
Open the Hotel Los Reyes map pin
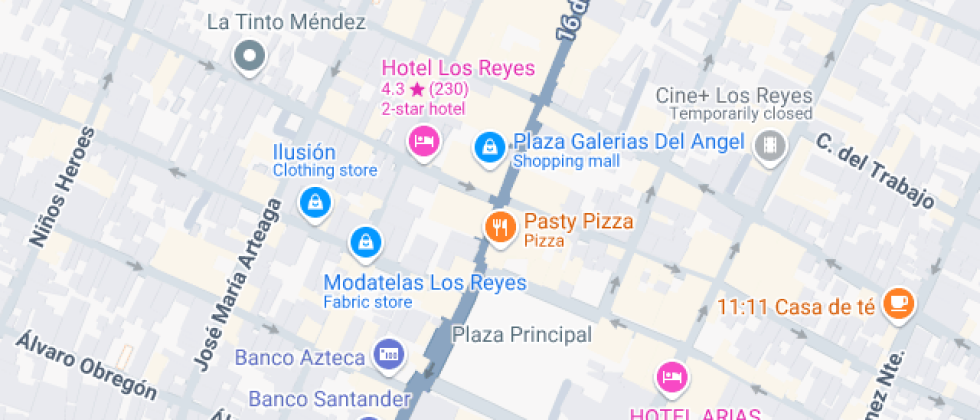423,140
